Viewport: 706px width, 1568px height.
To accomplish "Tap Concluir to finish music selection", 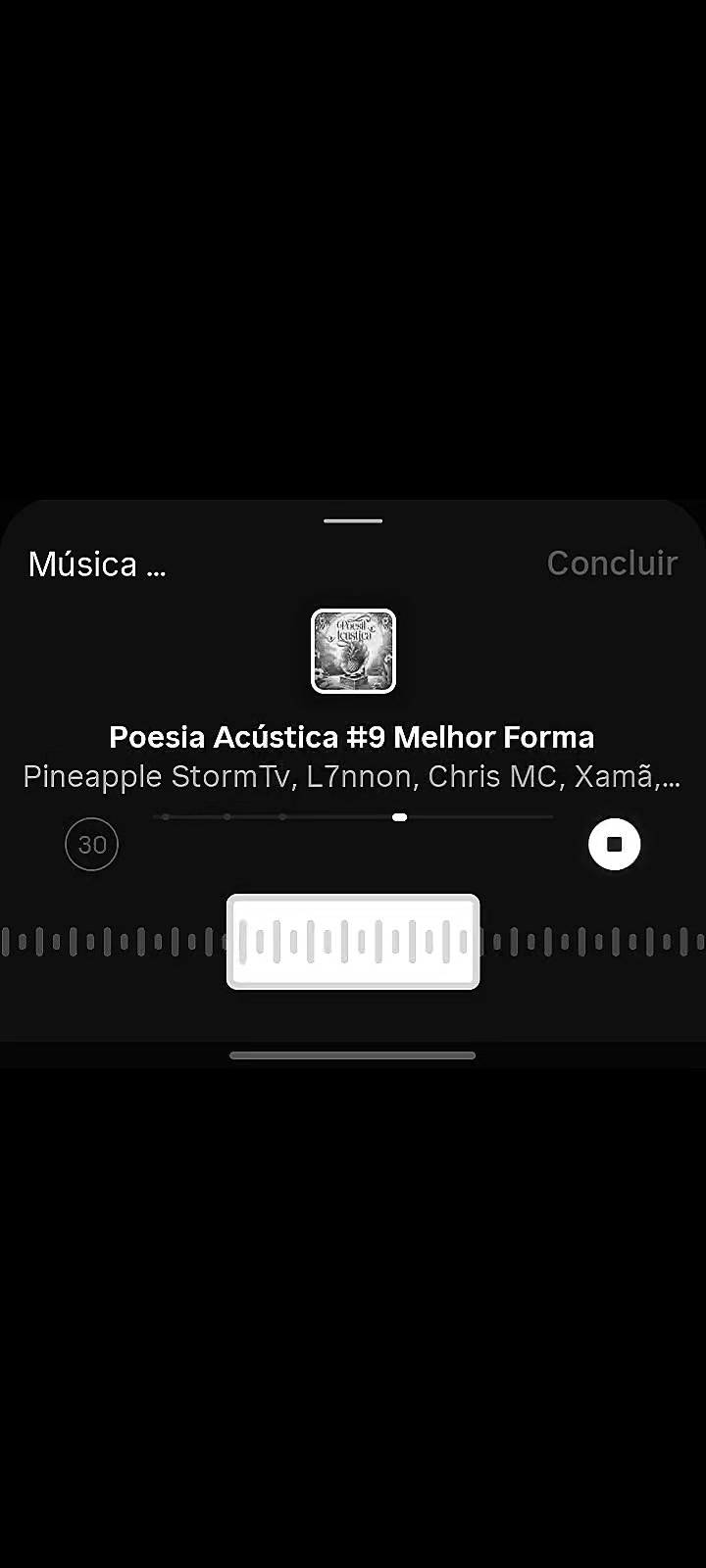I will pyautogui.click(x=612, y=563).
